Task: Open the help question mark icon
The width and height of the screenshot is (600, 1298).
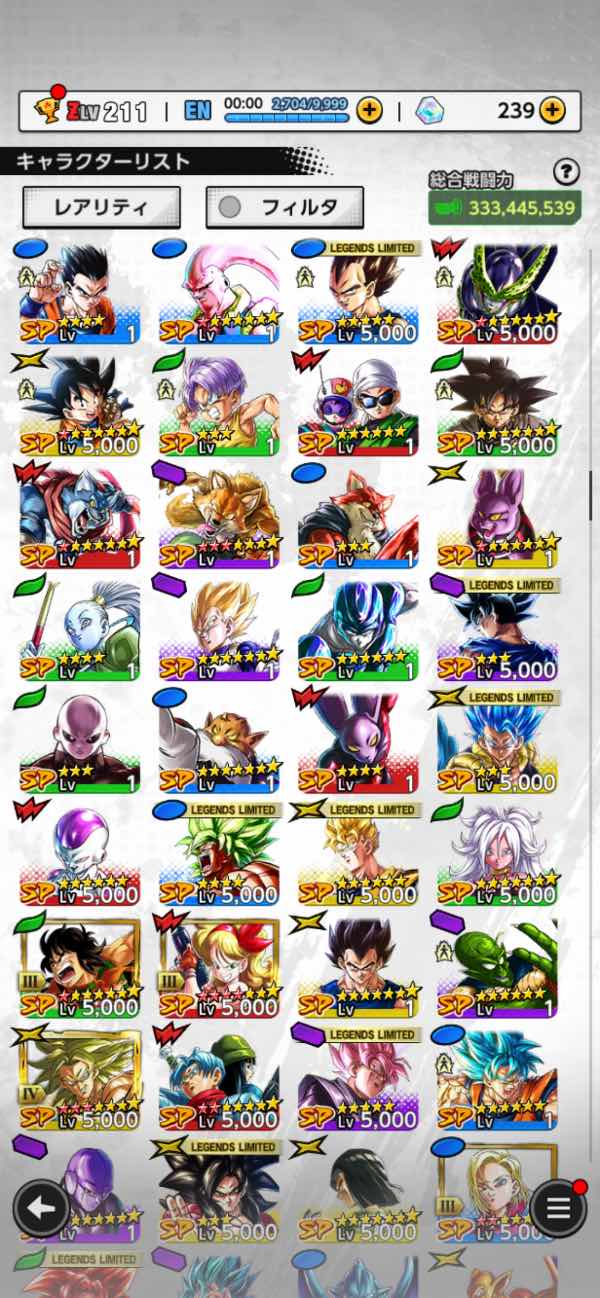Action: point(566,172)
